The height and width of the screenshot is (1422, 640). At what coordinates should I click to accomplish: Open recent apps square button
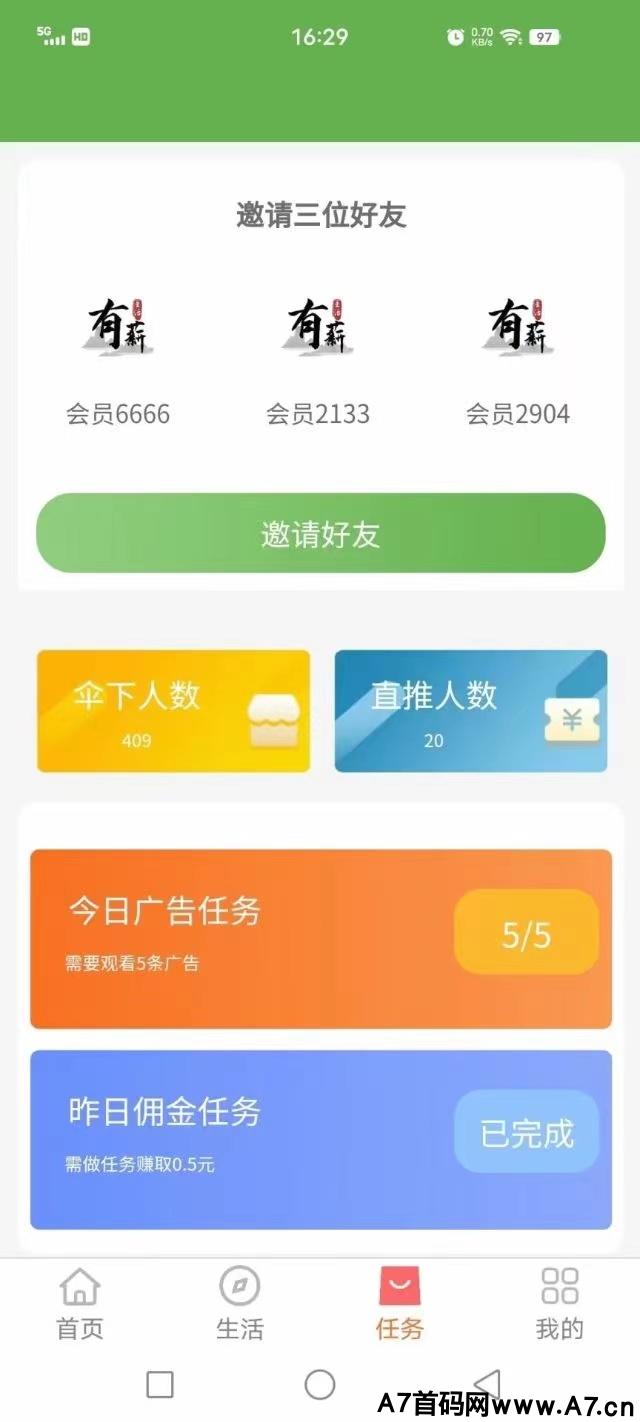160,1384
